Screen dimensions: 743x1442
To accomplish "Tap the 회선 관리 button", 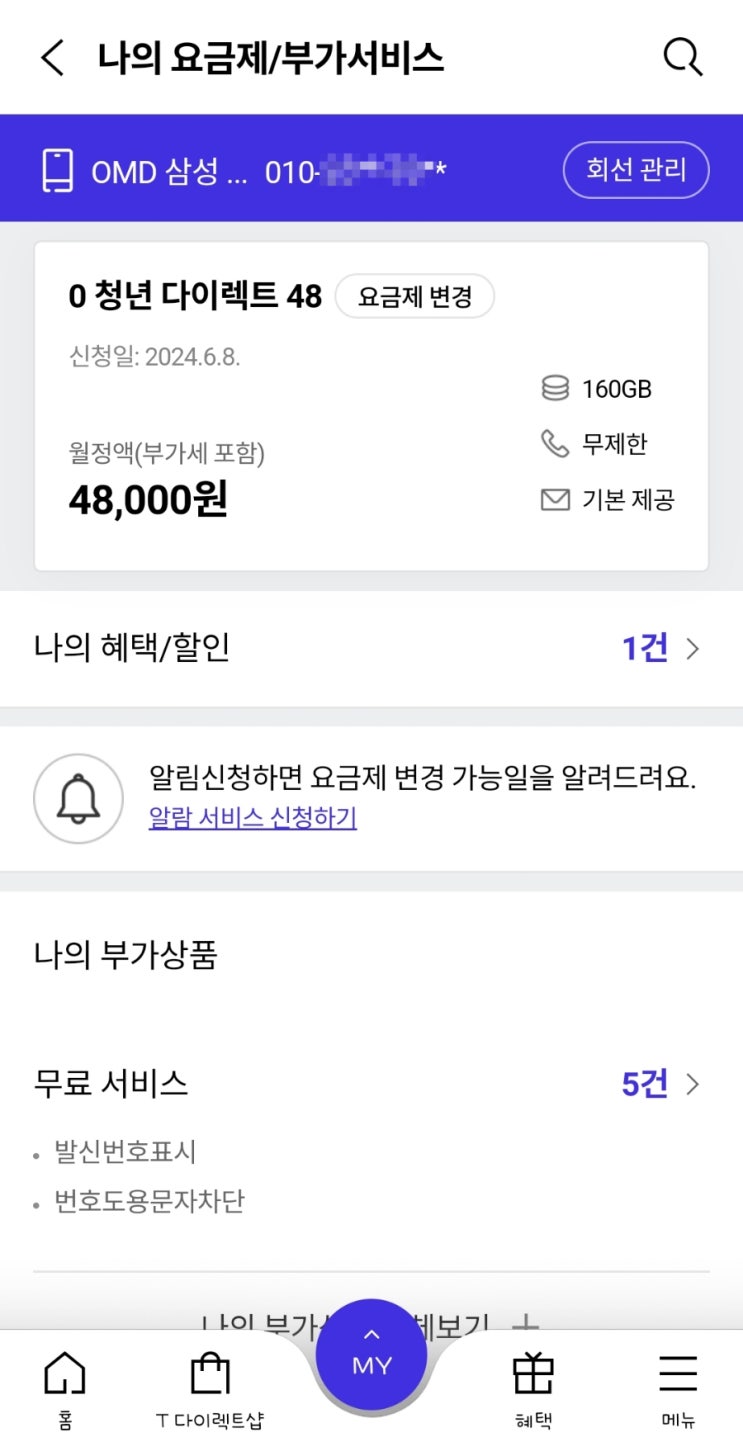I will [636, 170].
